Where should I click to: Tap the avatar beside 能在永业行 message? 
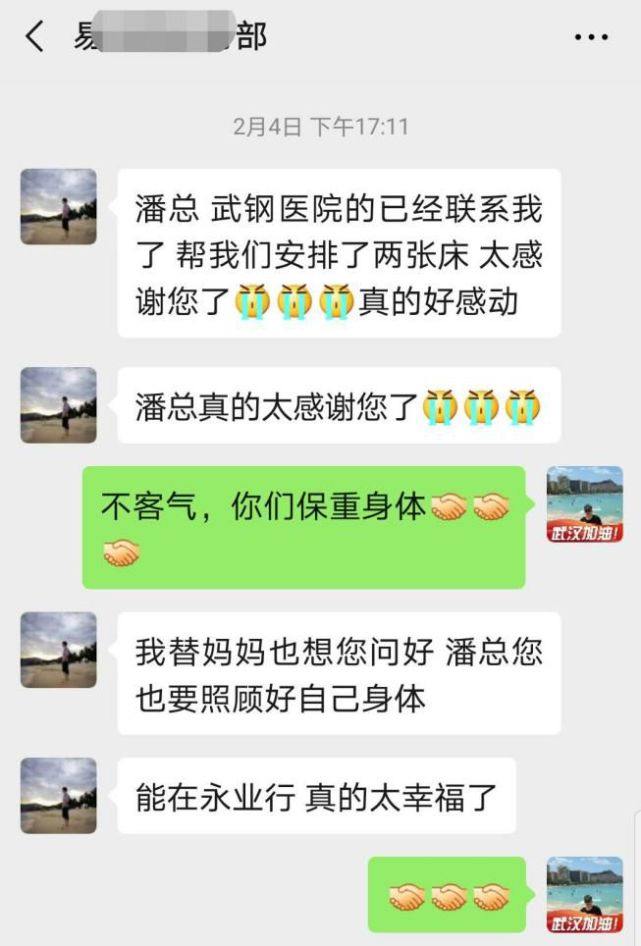click(x=59, y=795)
